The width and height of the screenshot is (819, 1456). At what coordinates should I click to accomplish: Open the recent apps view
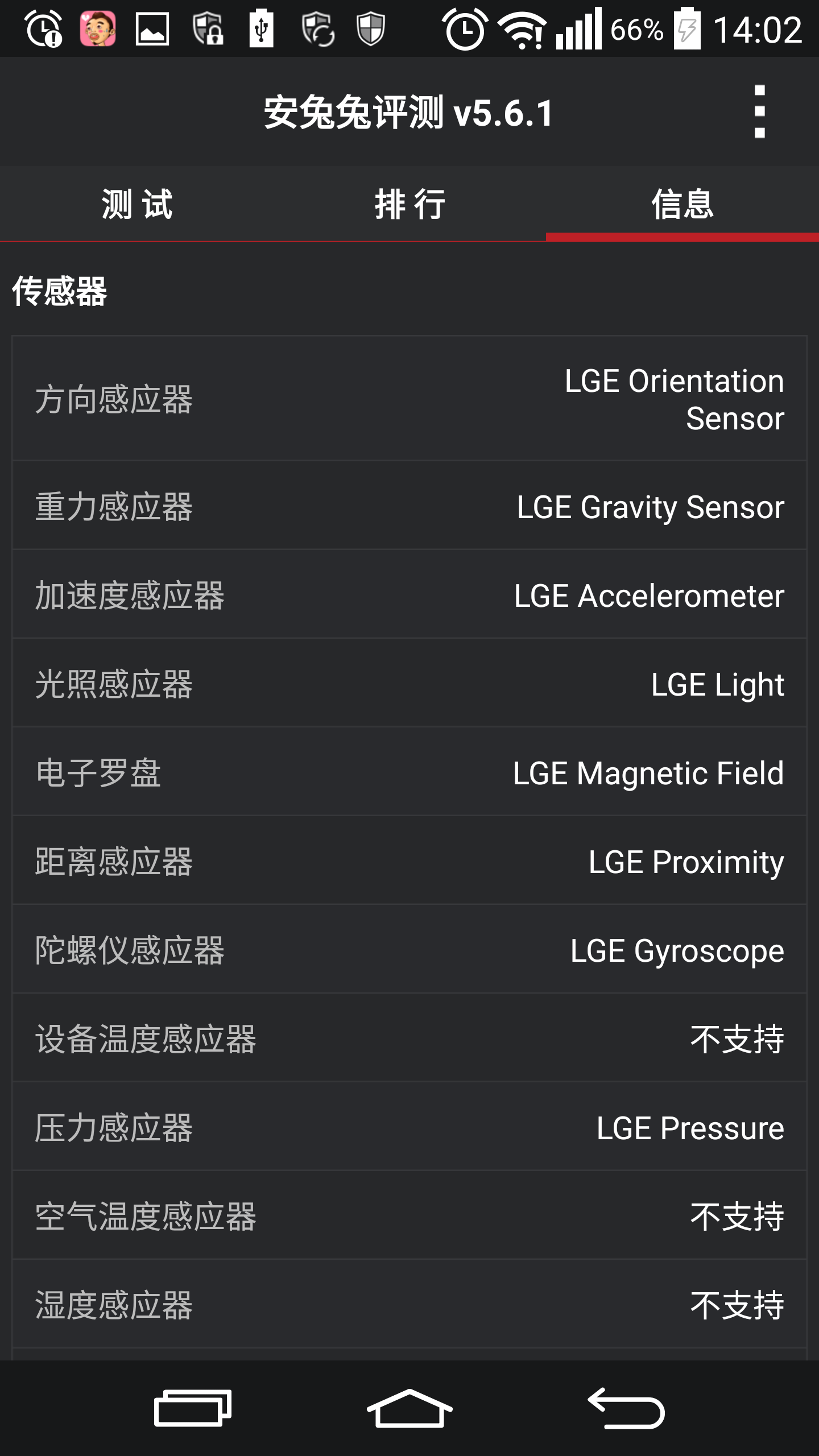tap(193, 1408)
